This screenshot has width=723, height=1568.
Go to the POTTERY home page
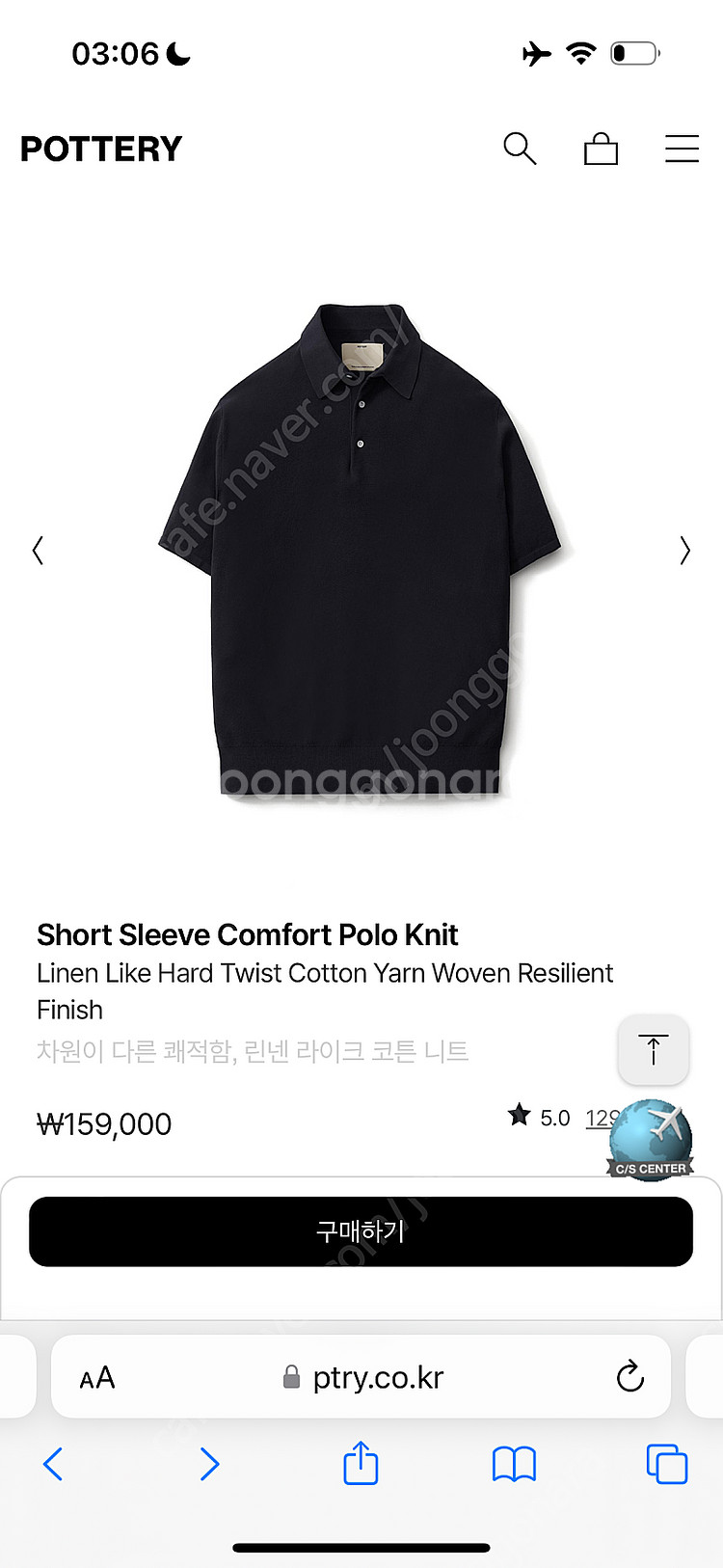101,149
